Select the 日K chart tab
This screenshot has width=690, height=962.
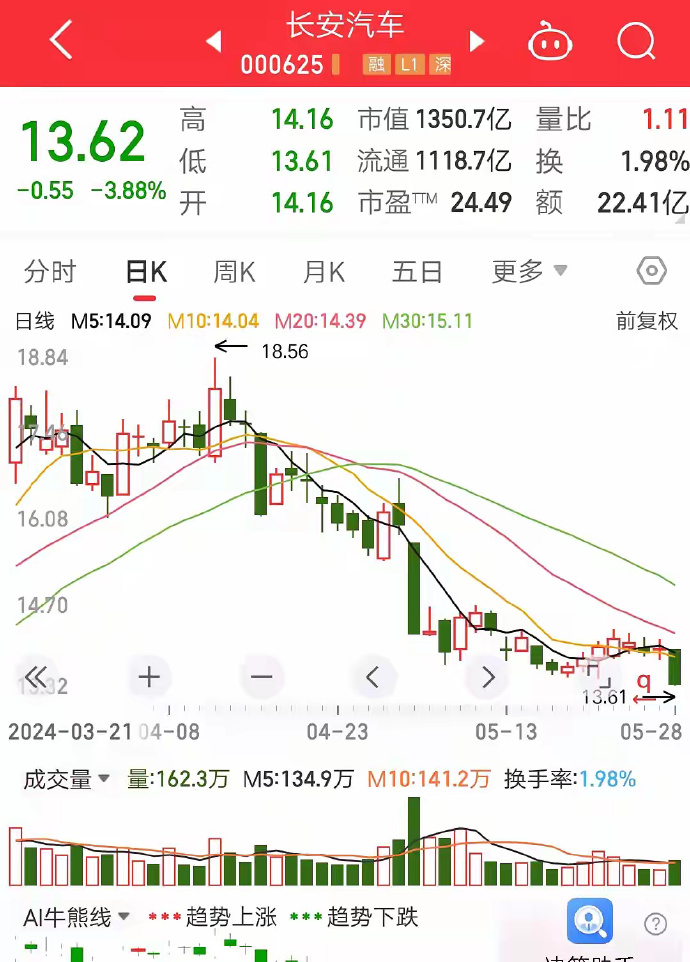click(x=146, y=272)
